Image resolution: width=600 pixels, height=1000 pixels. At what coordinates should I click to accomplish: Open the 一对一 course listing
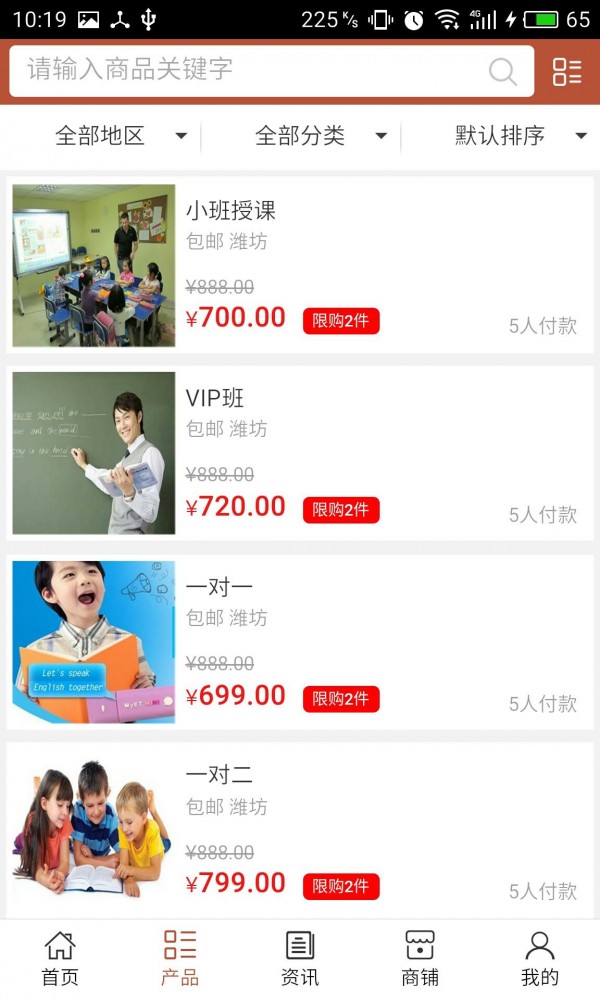click(300, 642)
